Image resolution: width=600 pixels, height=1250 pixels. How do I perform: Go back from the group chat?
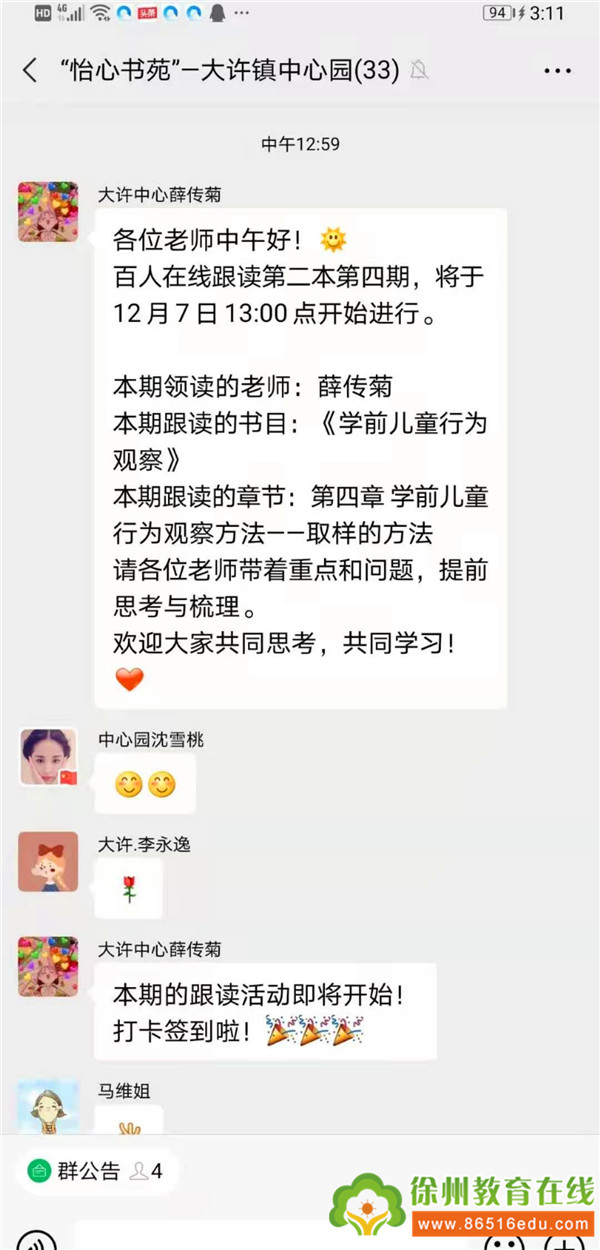click(30, 70)
